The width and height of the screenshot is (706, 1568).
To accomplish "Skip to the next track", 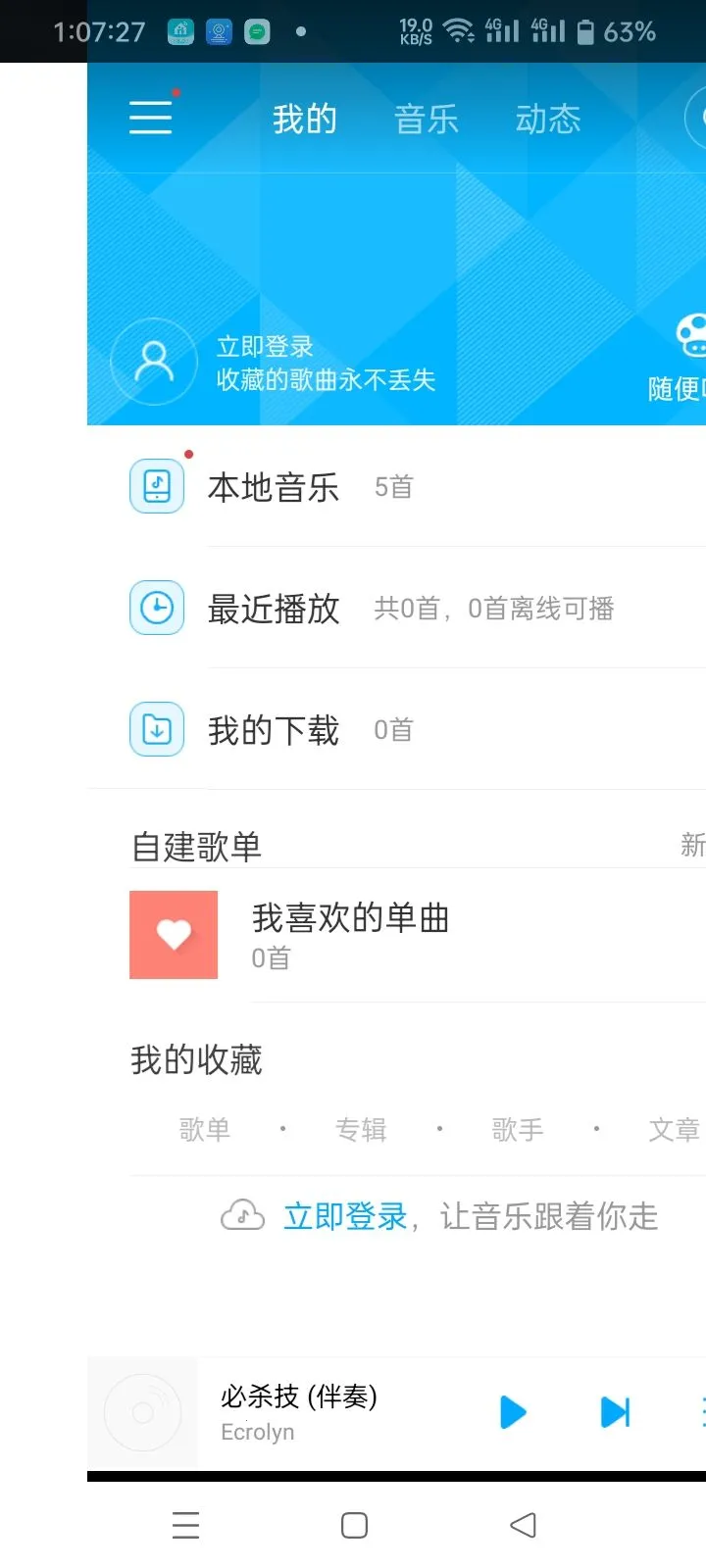I will (615, 1412).
